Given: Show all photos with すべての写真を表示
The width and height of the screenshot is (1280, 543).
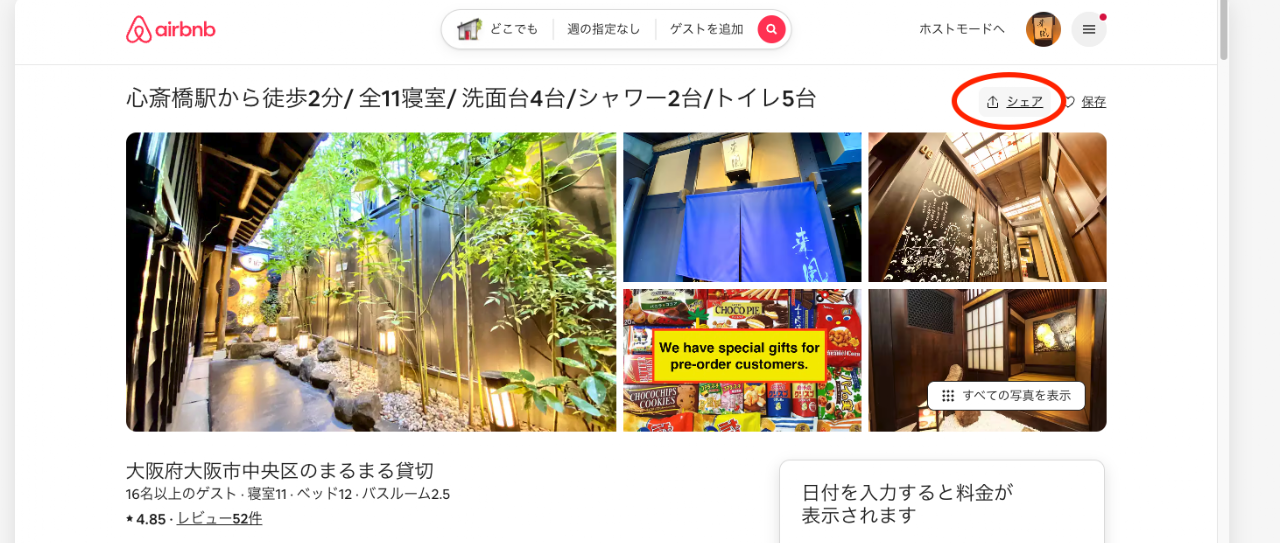Looking at the screenshot, I should [x=1006, y=396].
